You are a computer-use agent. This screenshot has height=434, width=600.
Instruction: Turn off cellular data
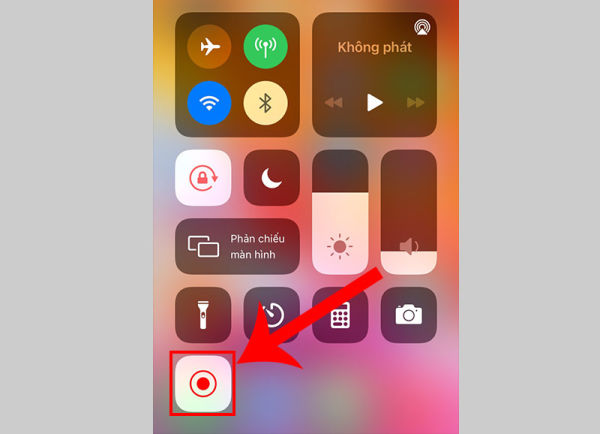265,47
